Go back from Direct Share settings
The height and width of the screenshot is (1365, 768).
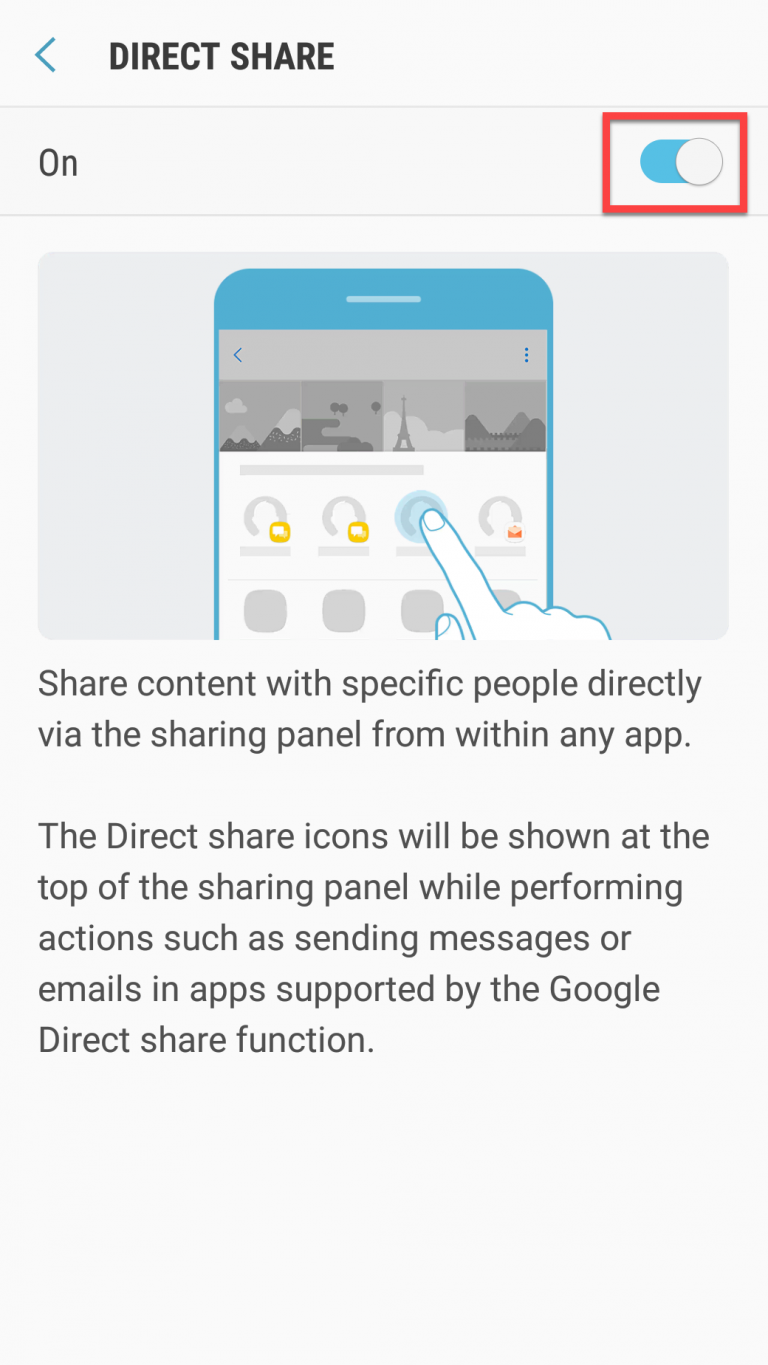pyautogui.click(x=46, y=56)
